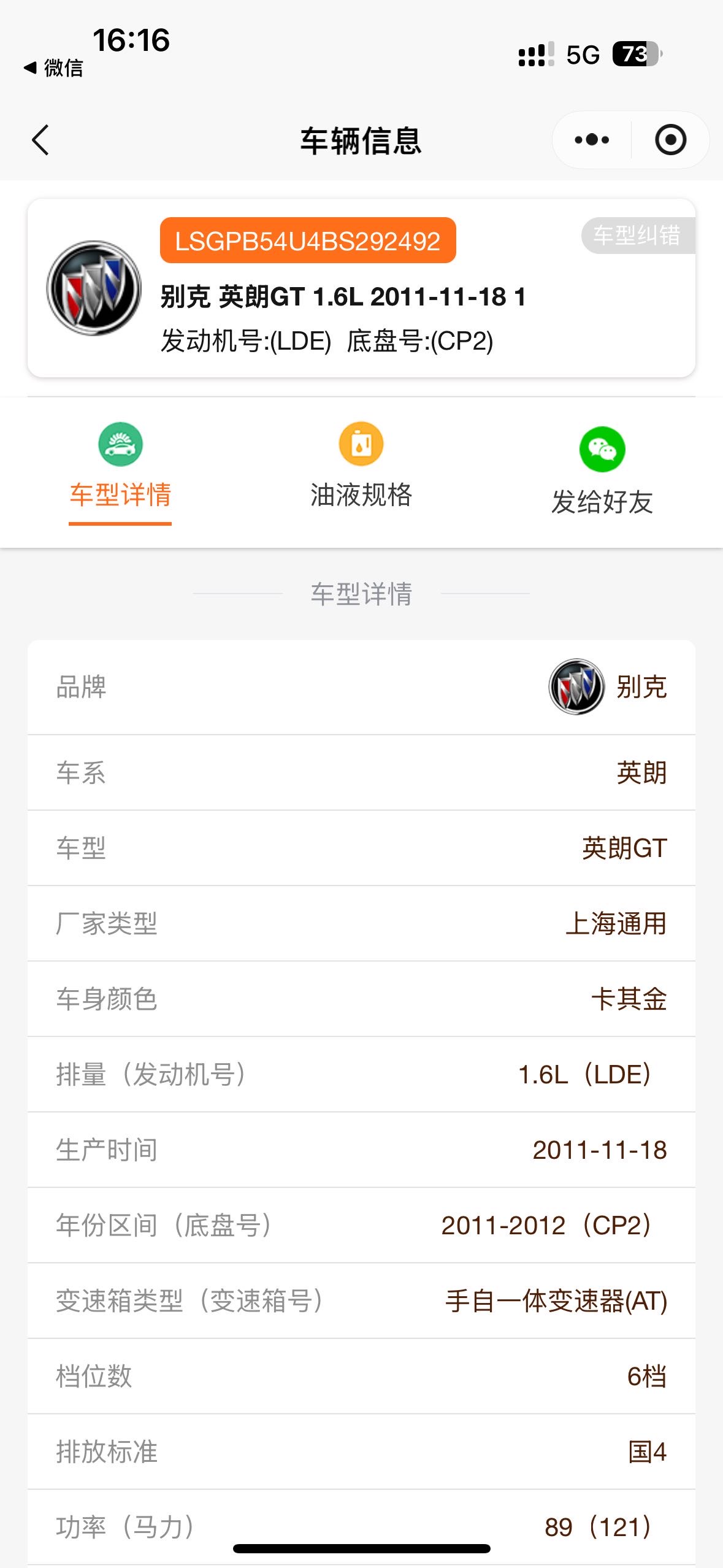
Task: Tap the orange VIN code LSGPB54U4BS292492
Action: (x=308, y=240)
